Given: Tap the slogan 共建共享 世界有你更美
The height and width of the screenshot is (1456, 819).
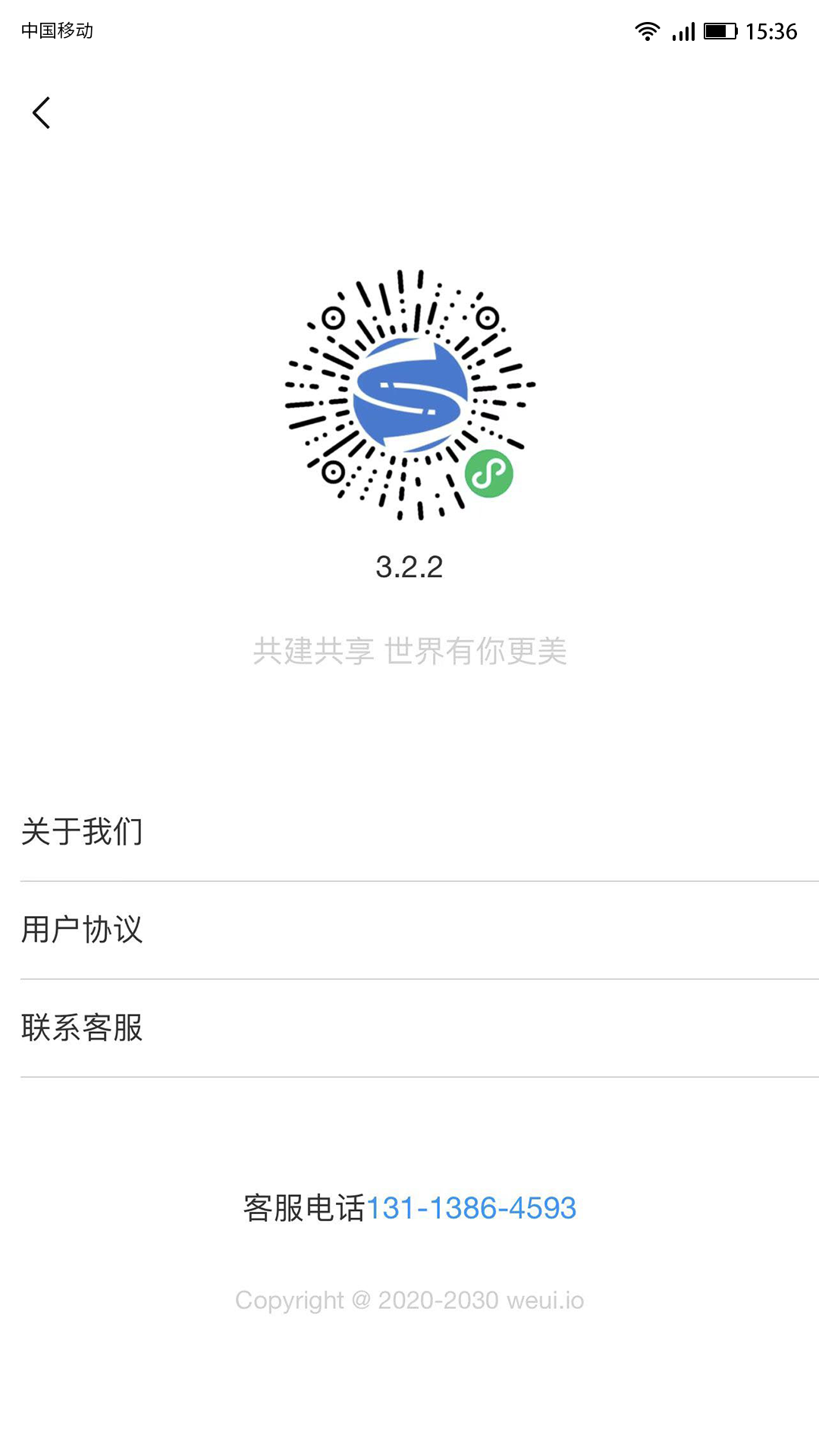Looking at the screenshot, I should click(x=409, y=652).
